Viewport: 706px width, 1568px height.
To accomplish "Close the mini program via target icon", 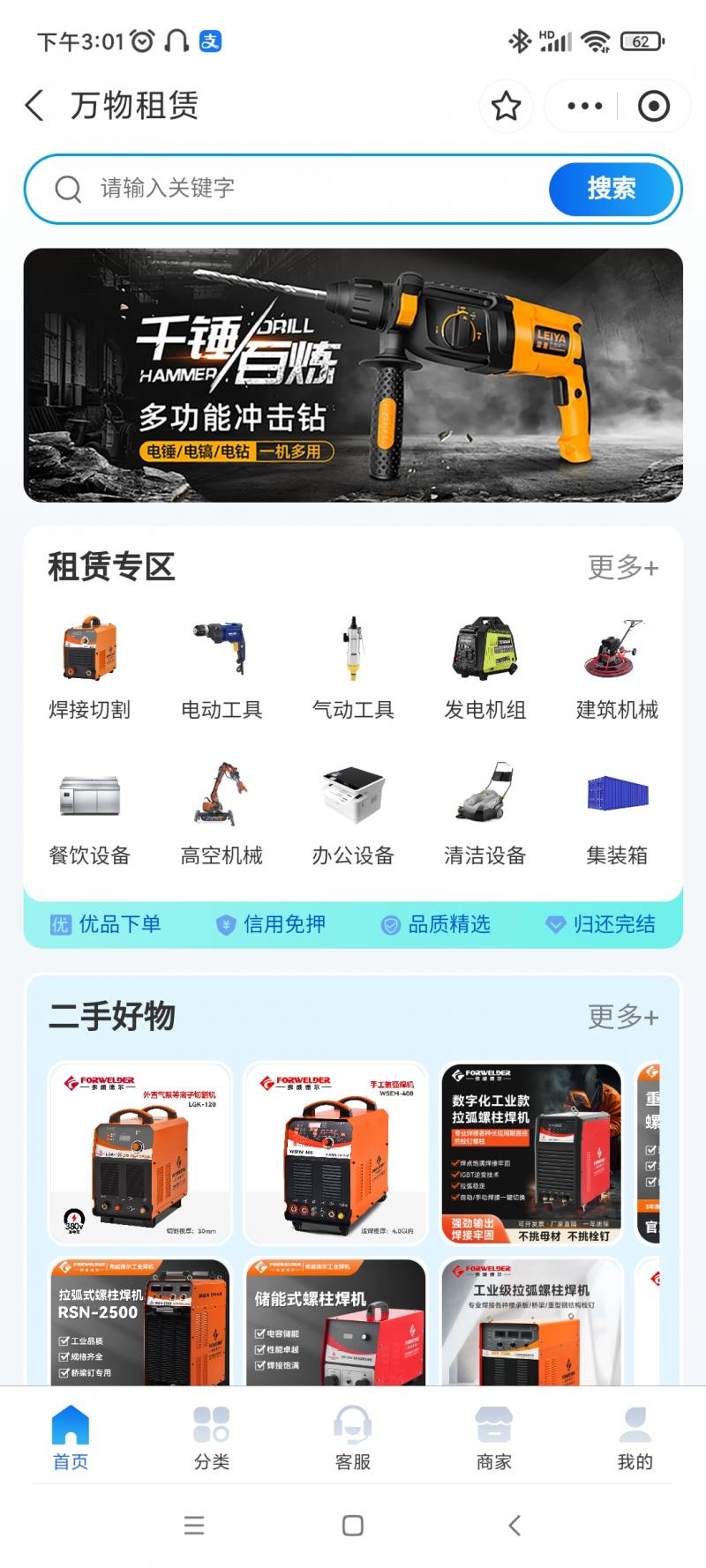I will (x=653, y=107).
